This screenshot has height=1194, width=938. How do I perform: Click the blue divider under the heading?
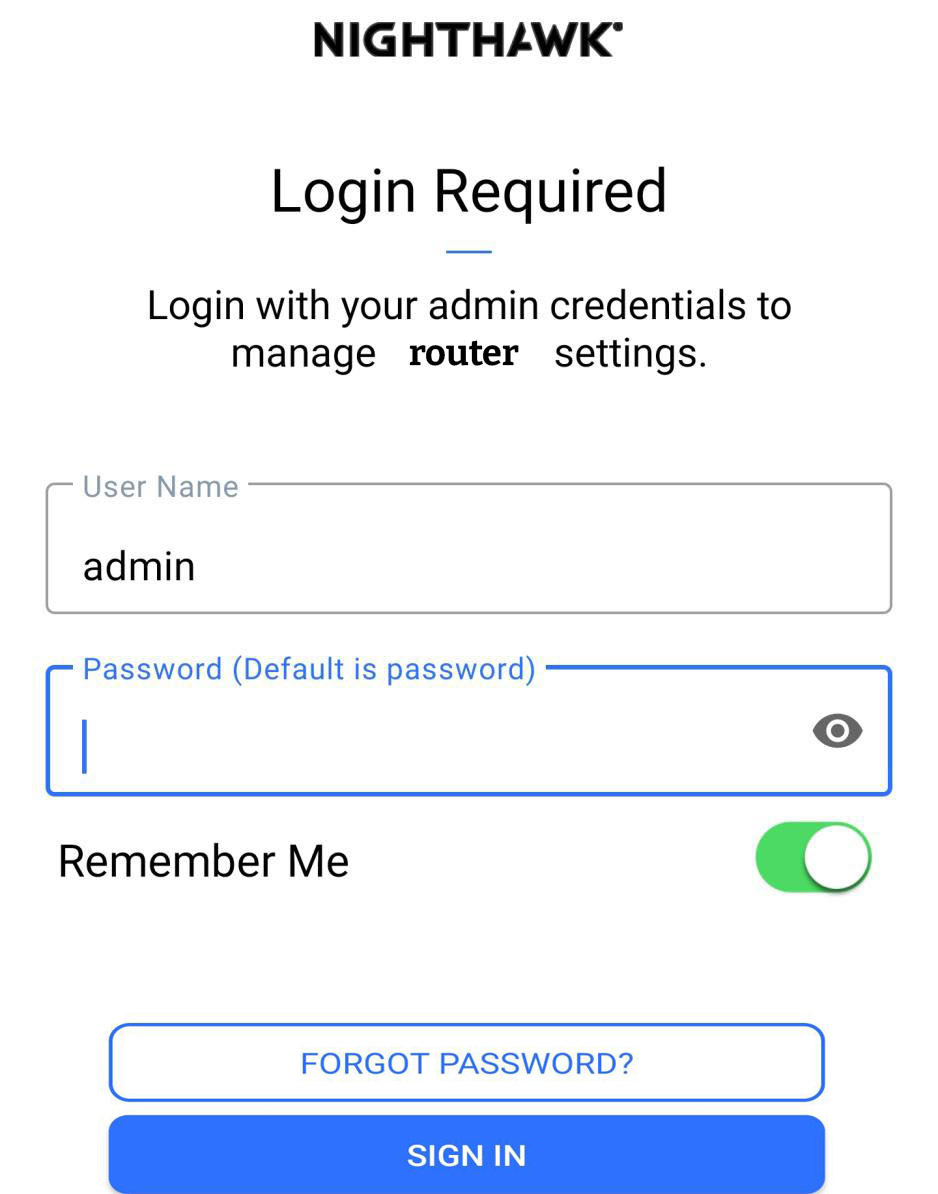(468, 252)
